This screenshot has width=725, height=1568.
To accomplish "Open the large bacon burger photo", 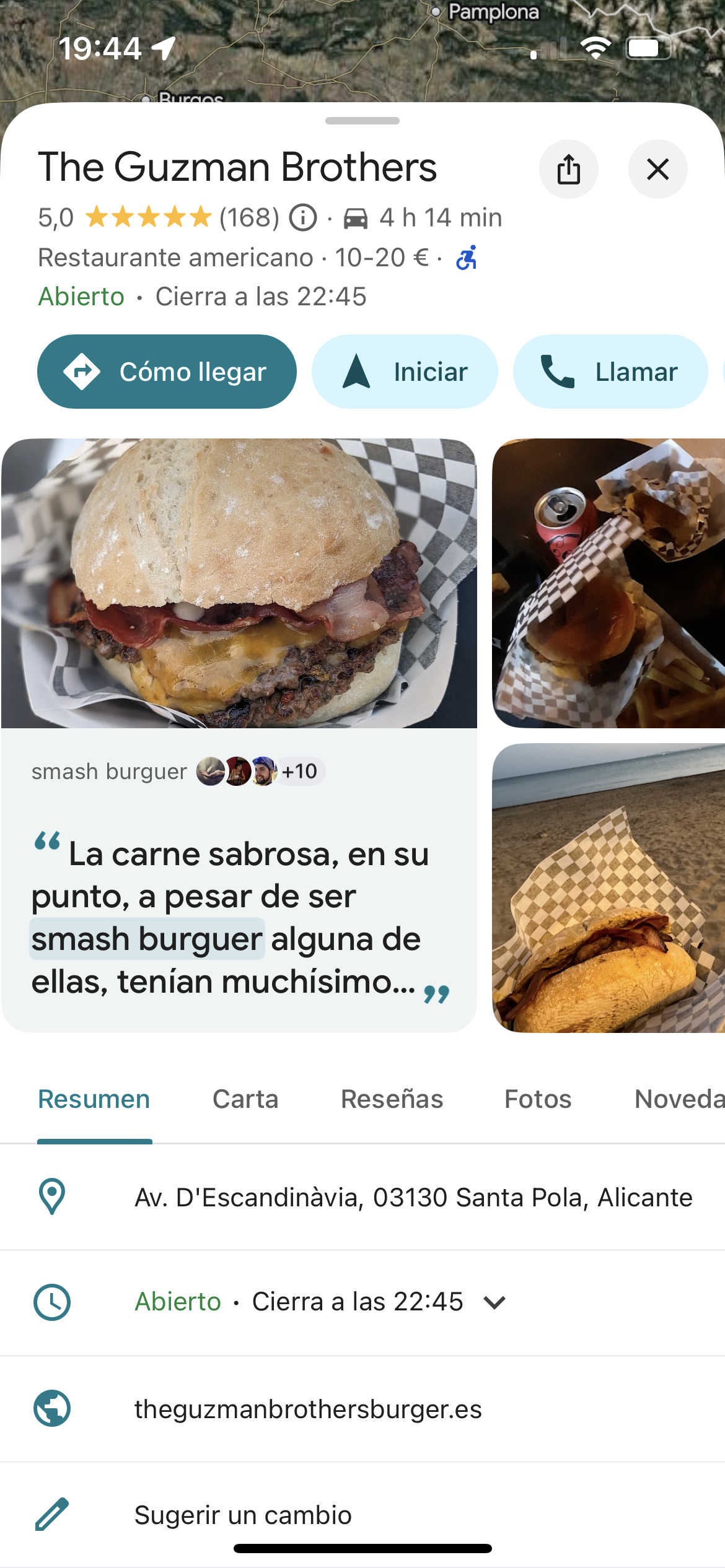I will [x=239, y=583].
